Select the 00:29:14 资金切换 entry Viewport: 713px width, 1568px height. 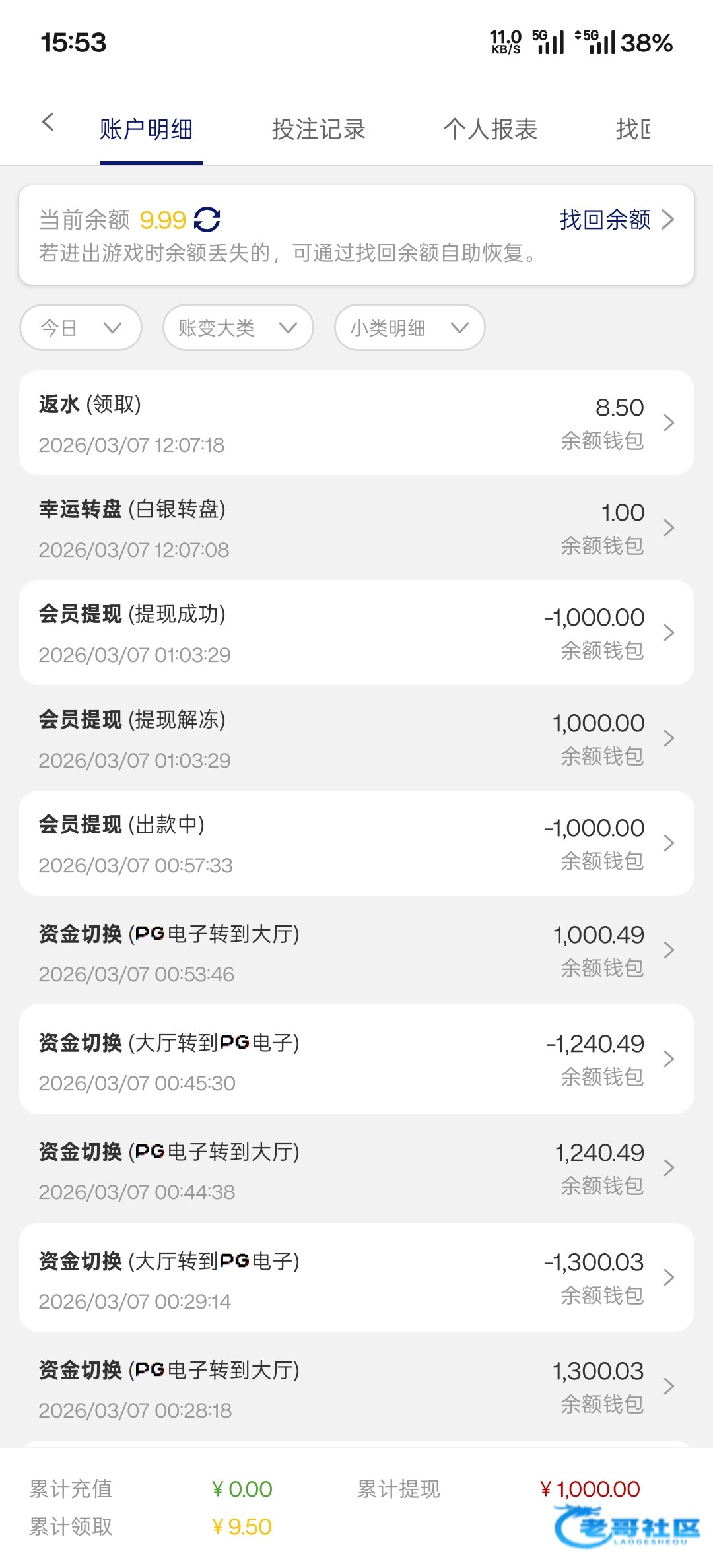[x=356, y=1278]
